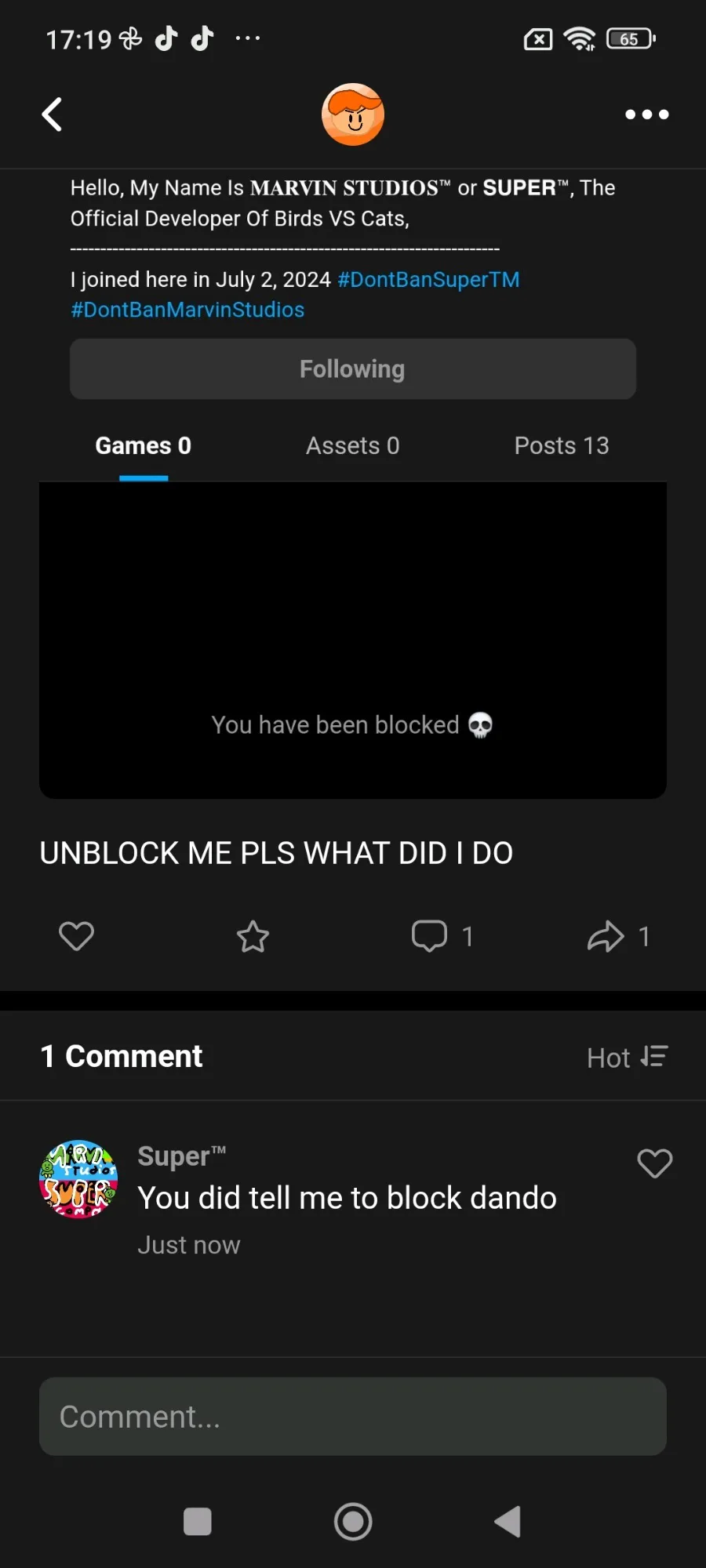The height and width of the screenshot is (1568, 706).
Task: Open Super™'s profile picture in comments
Action: click(78, 1179)
